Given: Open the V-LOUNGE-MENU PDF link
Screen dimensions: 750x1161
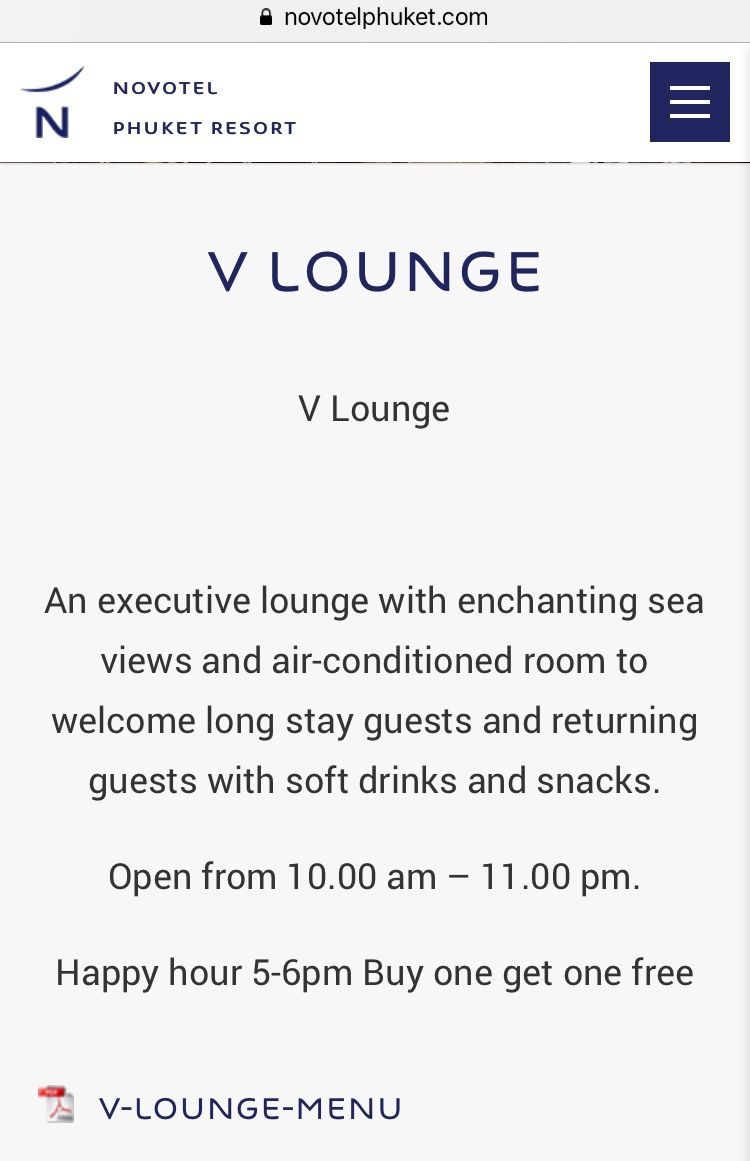Looking at the screenshot, I should click(250, 1108).
